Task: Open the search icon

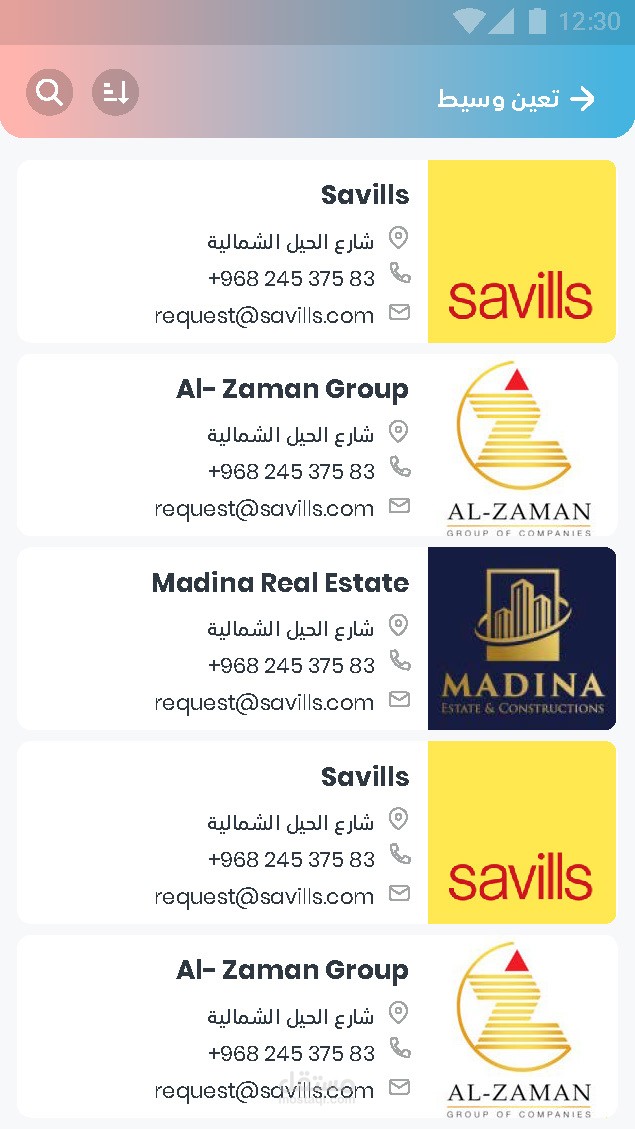Action: tap(49, 93)
